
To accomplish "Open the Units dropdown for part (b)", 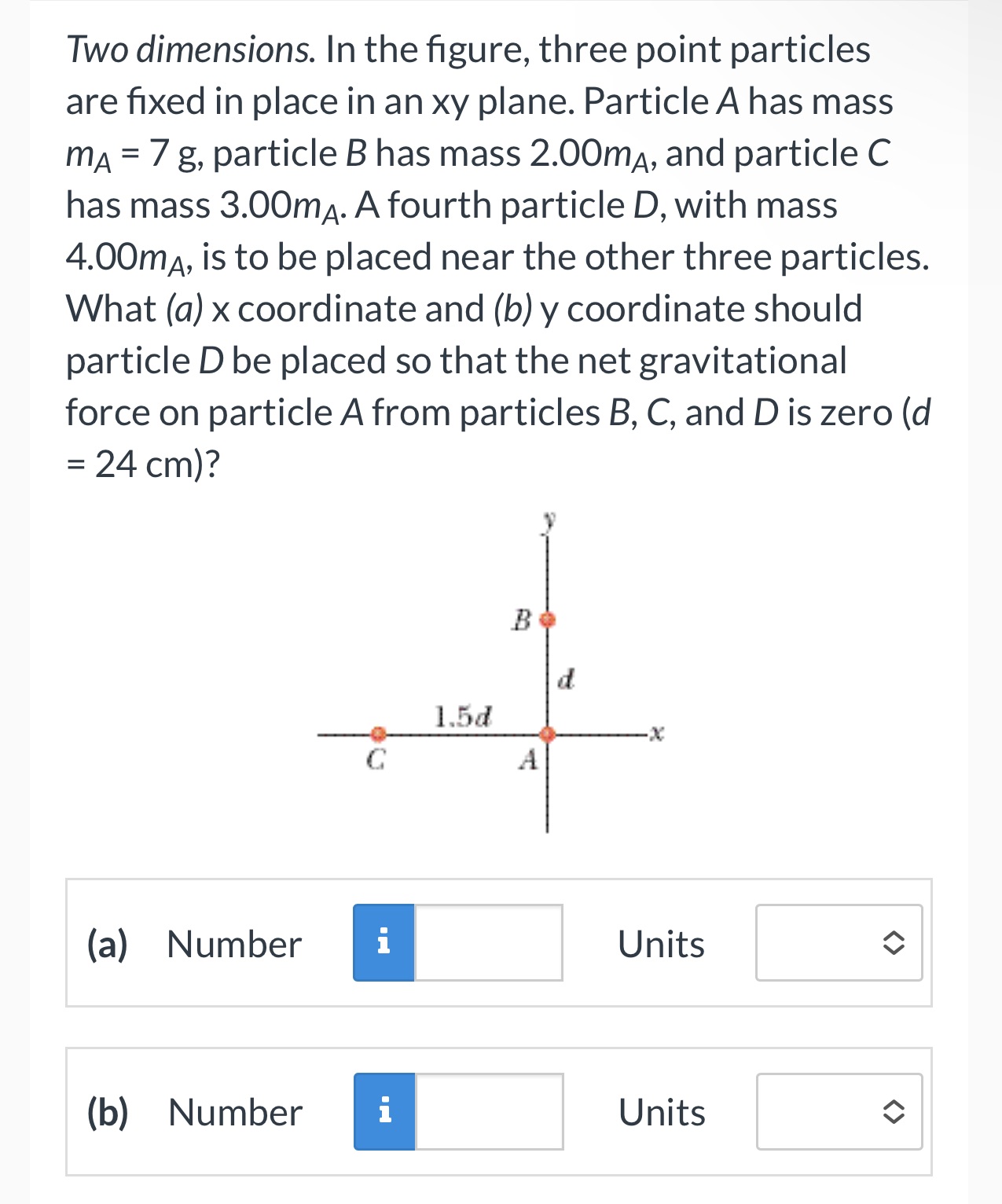I will 837,1110.
